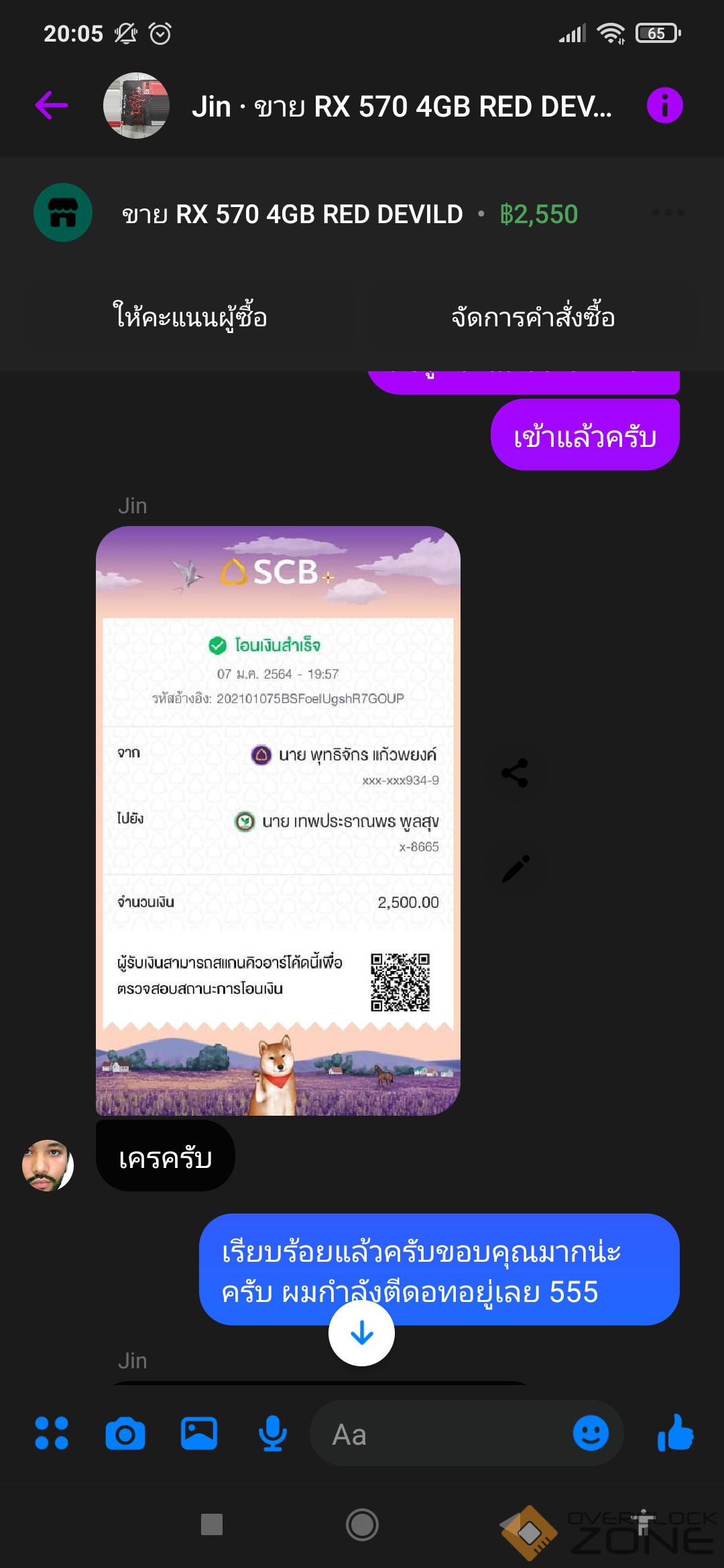This screenshot has height=1568, width=724.
Task: Record a voice message with the microphone
Action: [273, 1434]
